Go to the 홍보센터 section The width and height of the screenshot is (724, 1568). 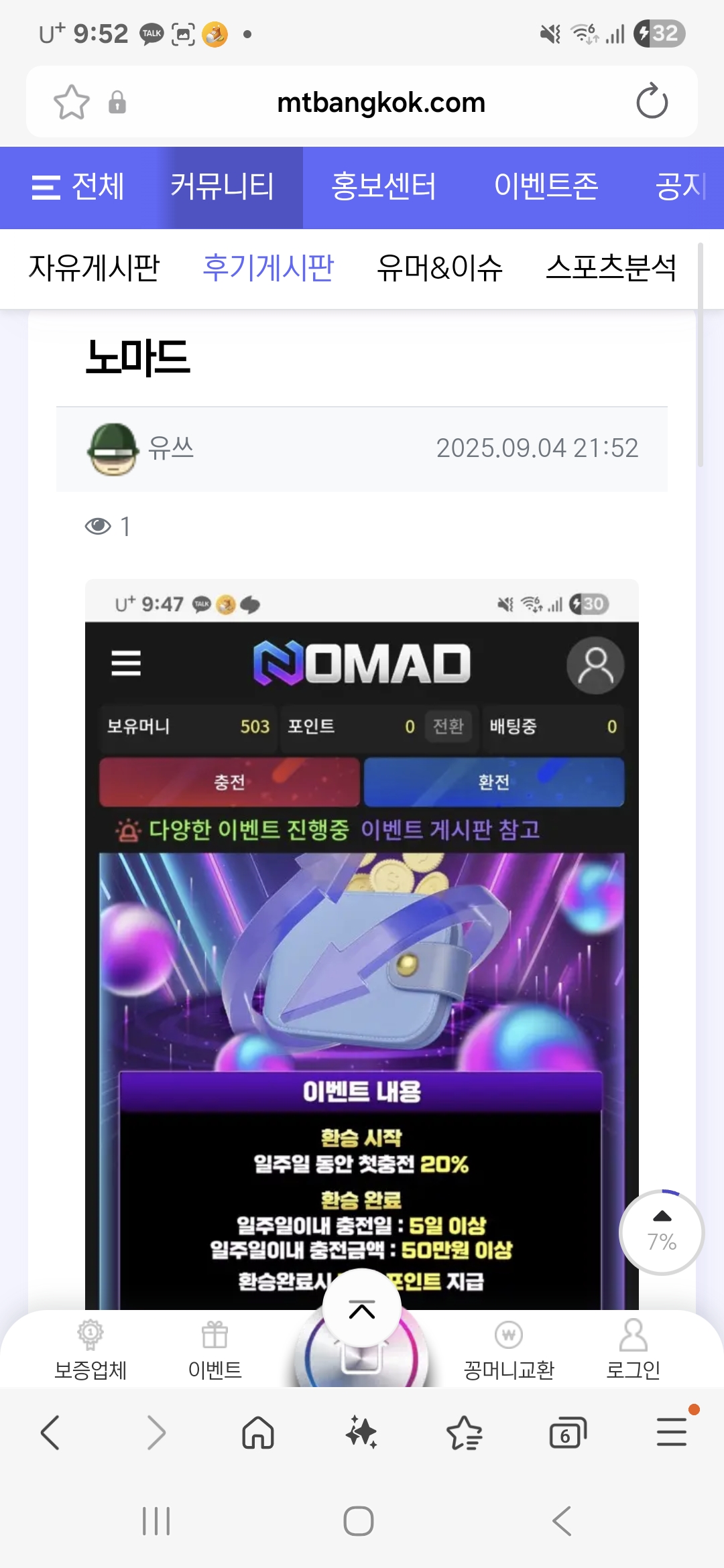coord(383,187)
